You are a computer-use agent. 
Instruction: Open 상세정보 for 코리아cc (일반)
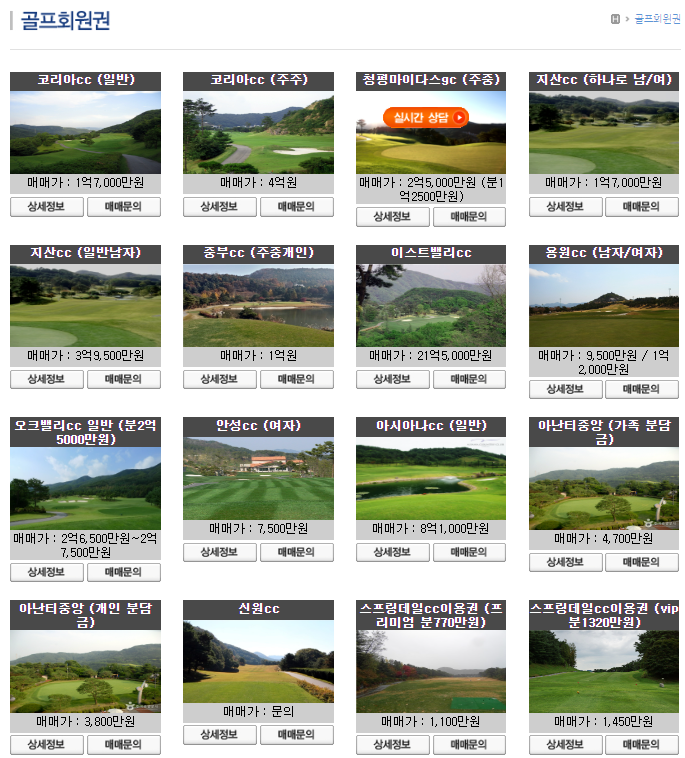tap(47, 207)
